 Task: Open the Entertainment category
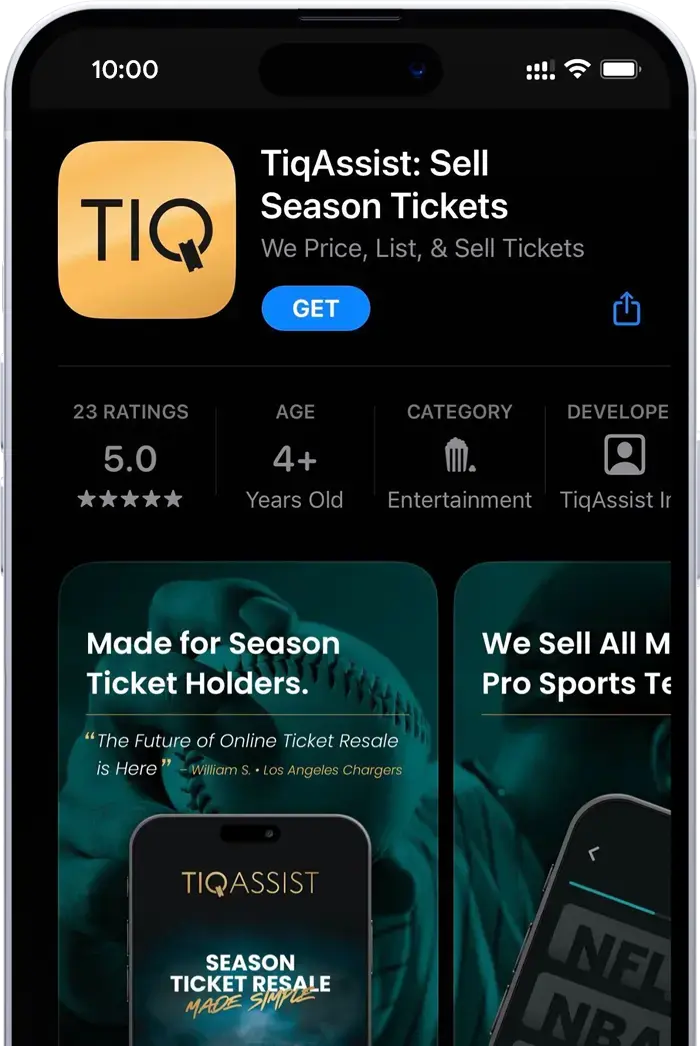(x=459, y=457)
